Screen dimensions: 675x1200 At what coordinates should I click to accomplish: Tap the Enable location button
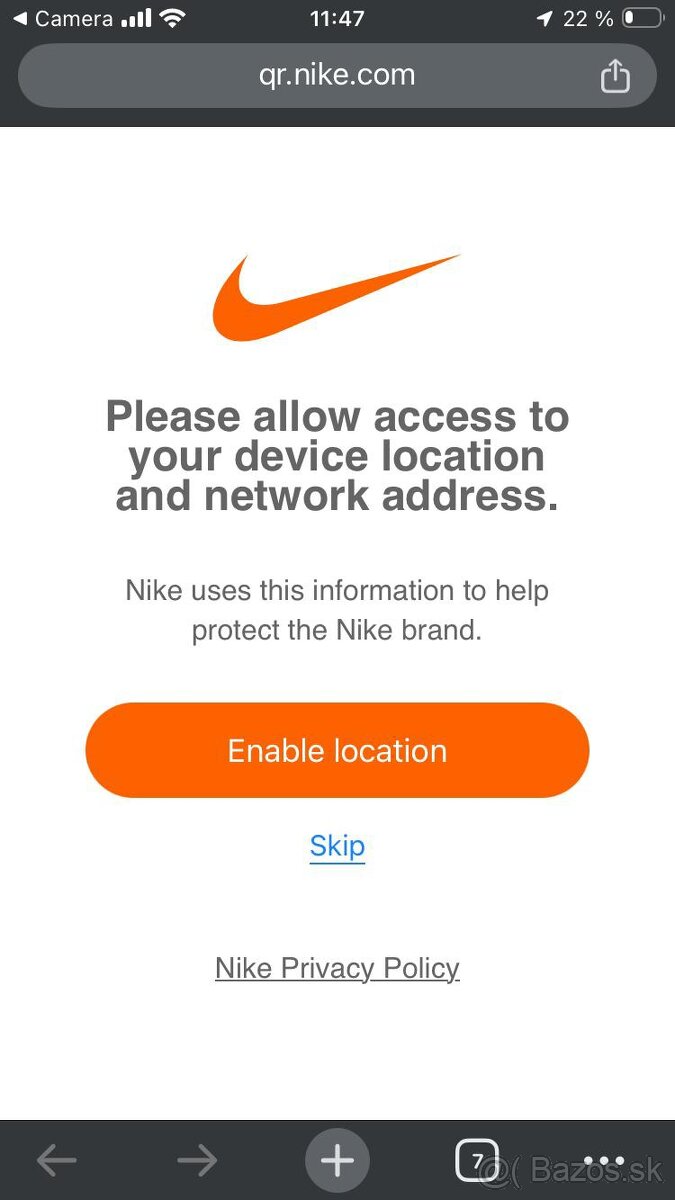tap(337, 750)
